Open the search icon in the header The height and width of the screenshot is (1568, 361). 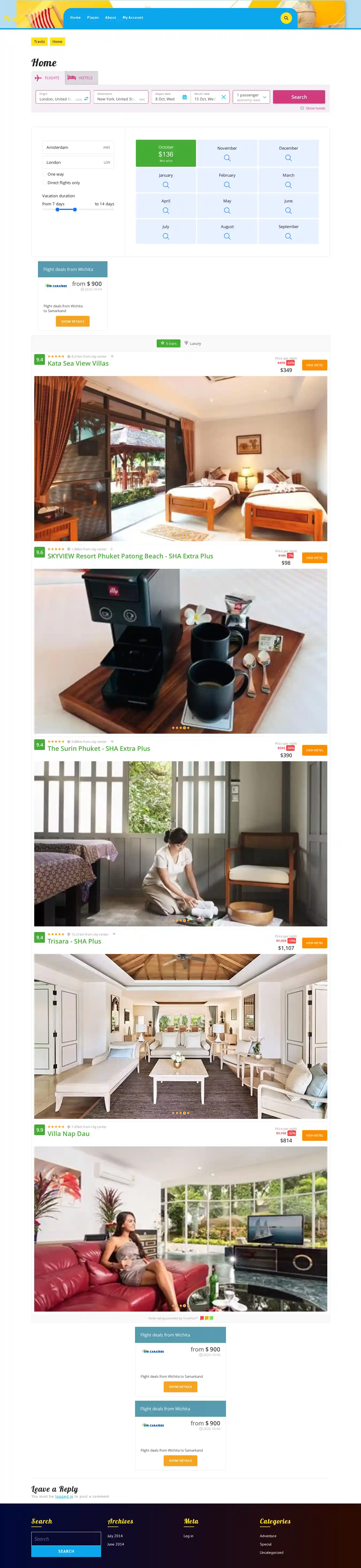tap(286, 18)
